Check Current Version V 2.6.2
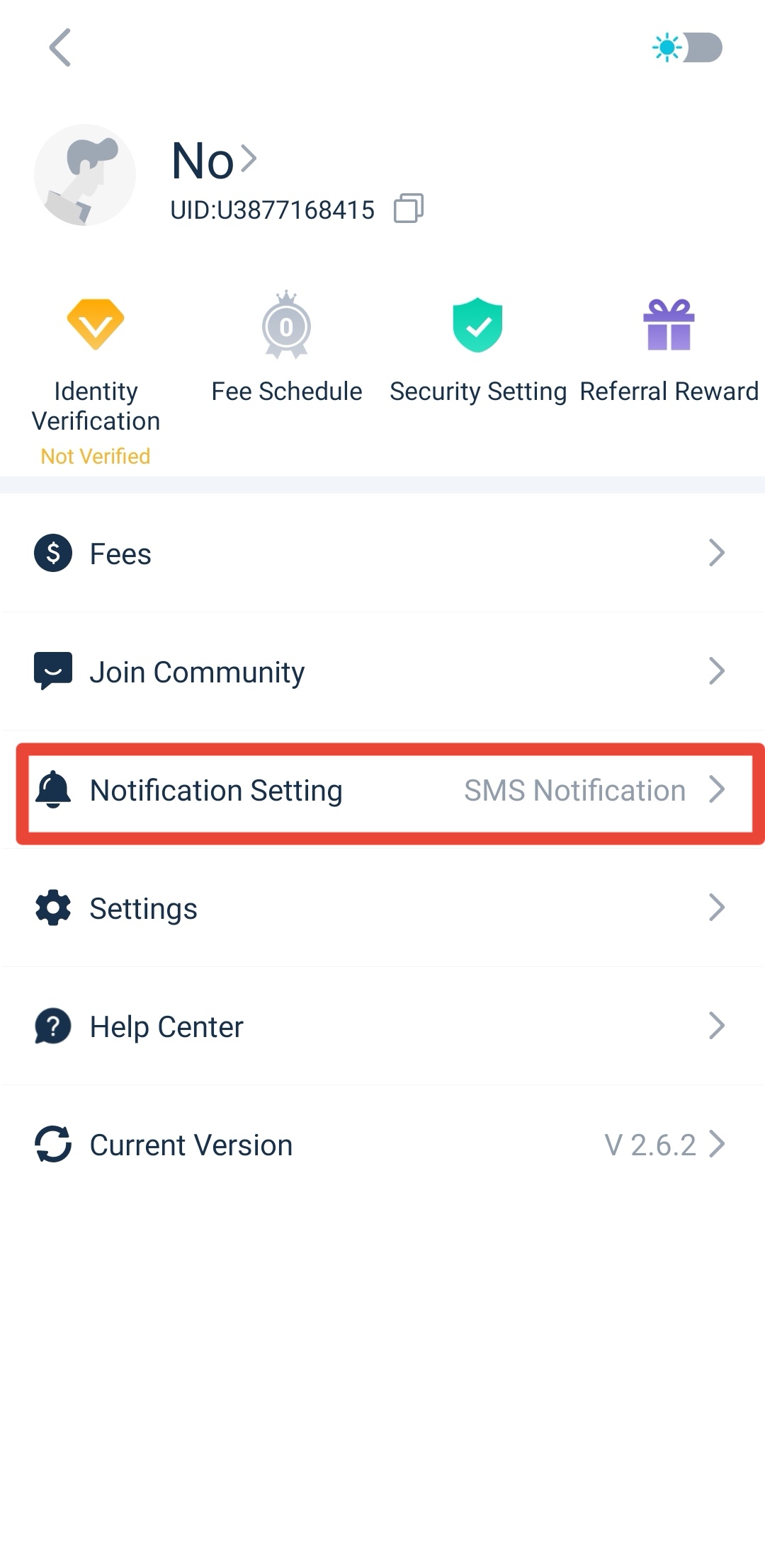The height and width of the screenshot is (1568, 765). 382,1145
